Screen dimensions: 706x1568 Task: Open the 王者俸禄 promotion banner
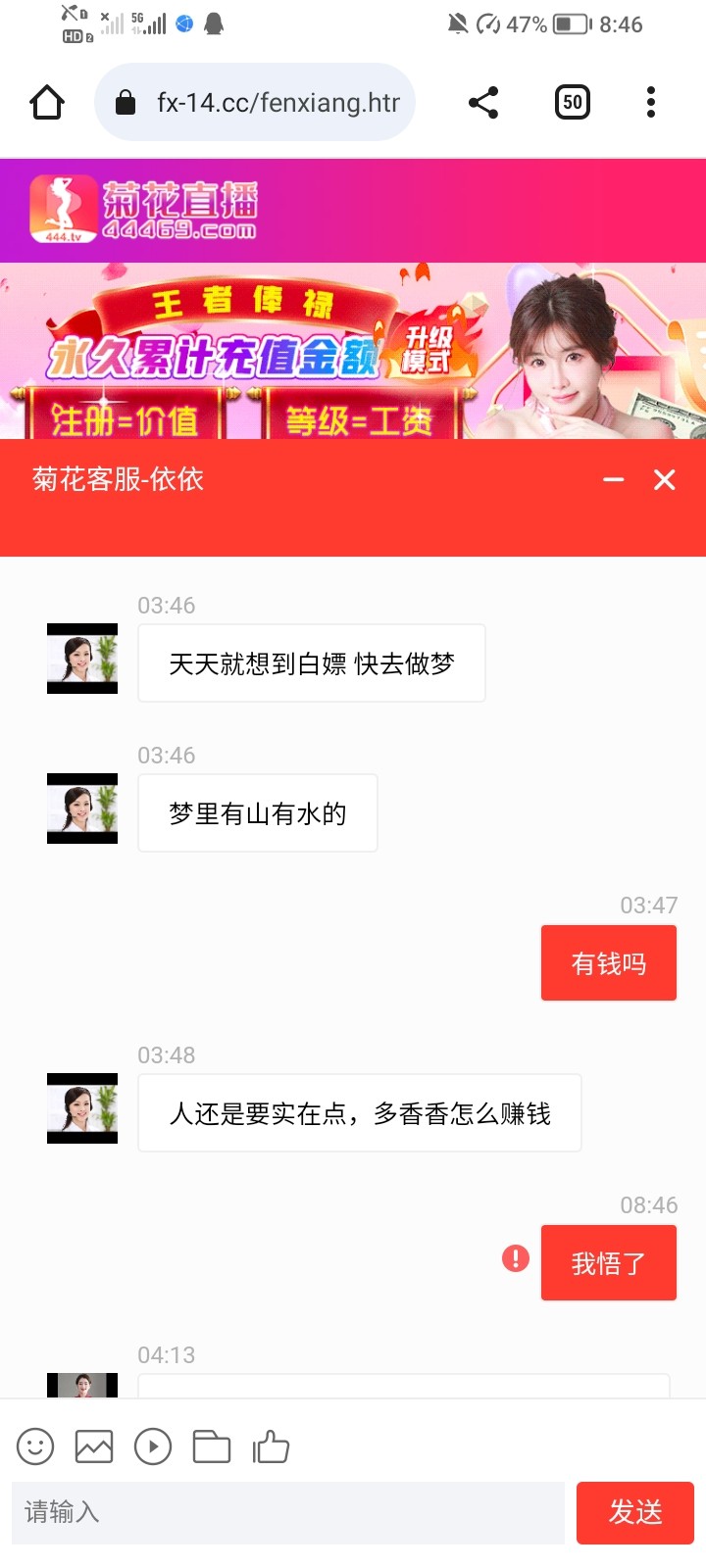[353, 353]
